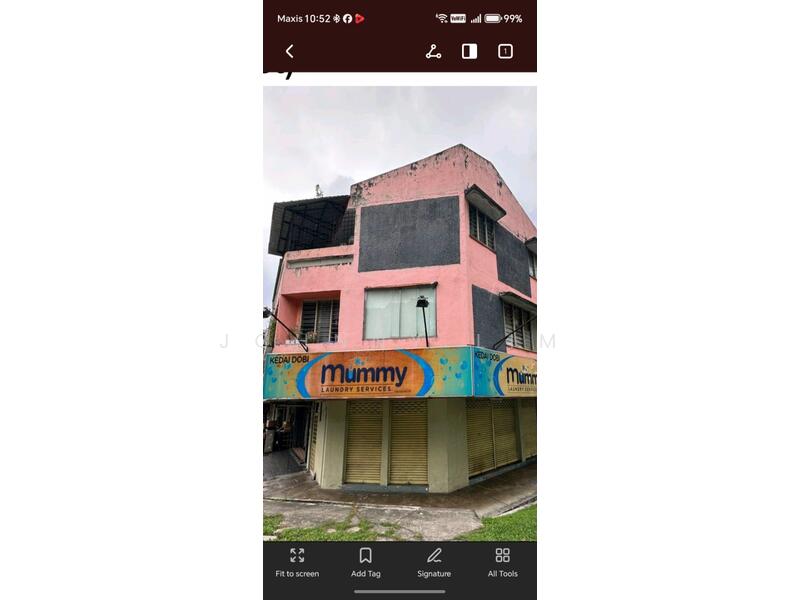Image resolution: width=800 pixels, height=600 pixels.
Task: Add a tag to this document
Action: tap(365, 562)
